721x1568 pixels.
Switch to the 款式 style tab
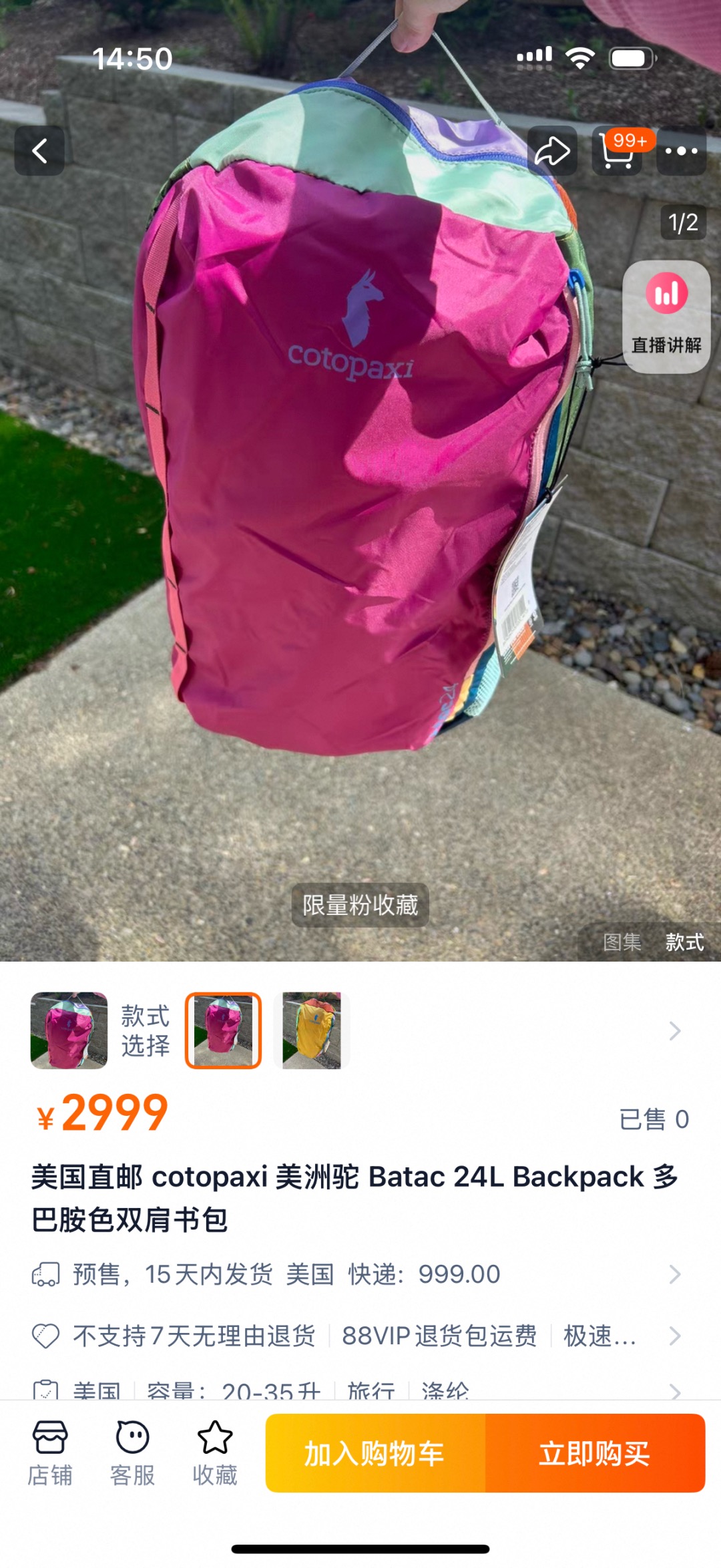coord(684,942)
